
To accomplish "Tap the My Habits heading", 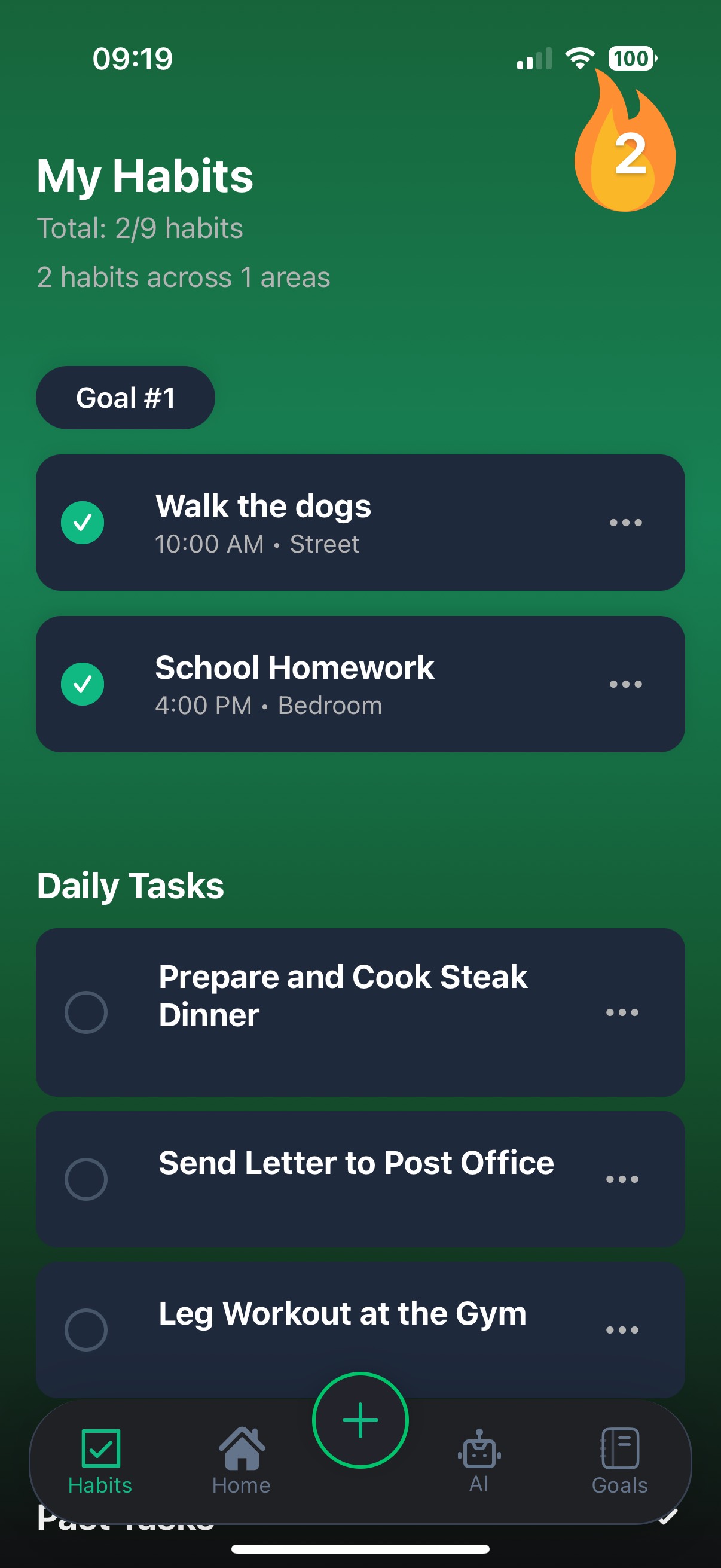I will [144, 176].
